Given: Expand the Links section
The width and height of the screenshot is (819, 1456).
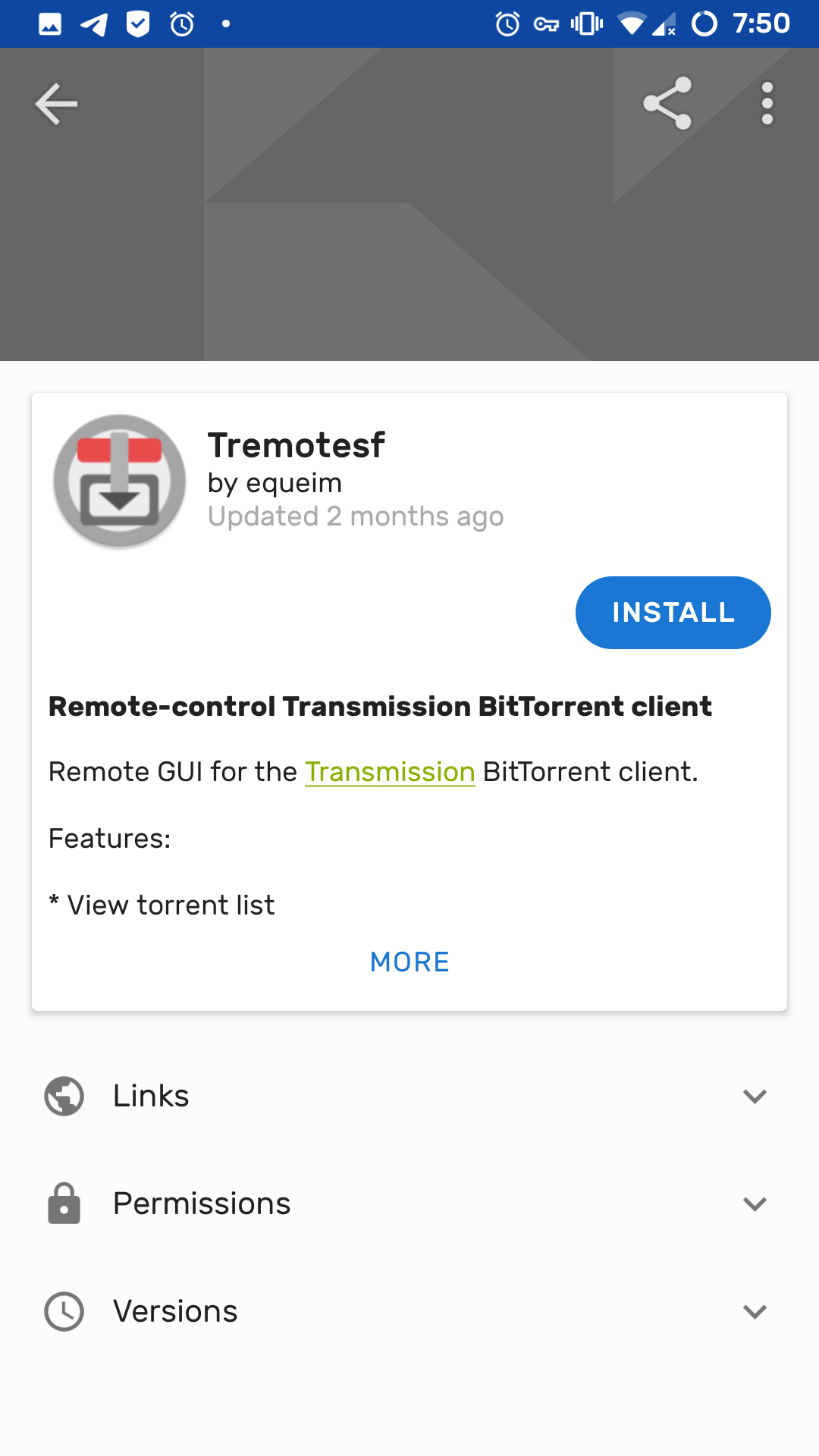Looking at the screenshot, I should pos(409,1097).
